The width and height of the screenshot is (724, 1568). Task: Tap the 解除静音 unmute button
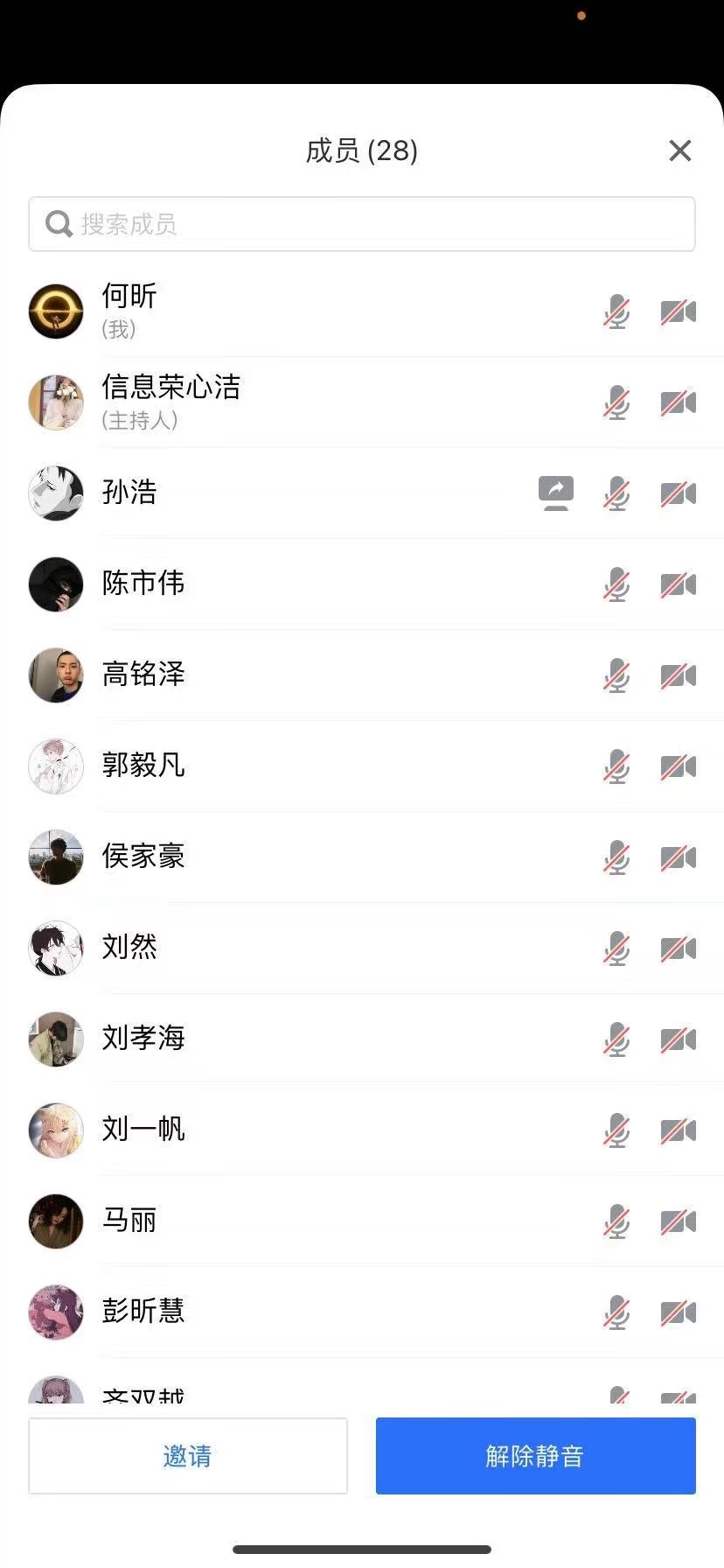[x=535, y=1455]
